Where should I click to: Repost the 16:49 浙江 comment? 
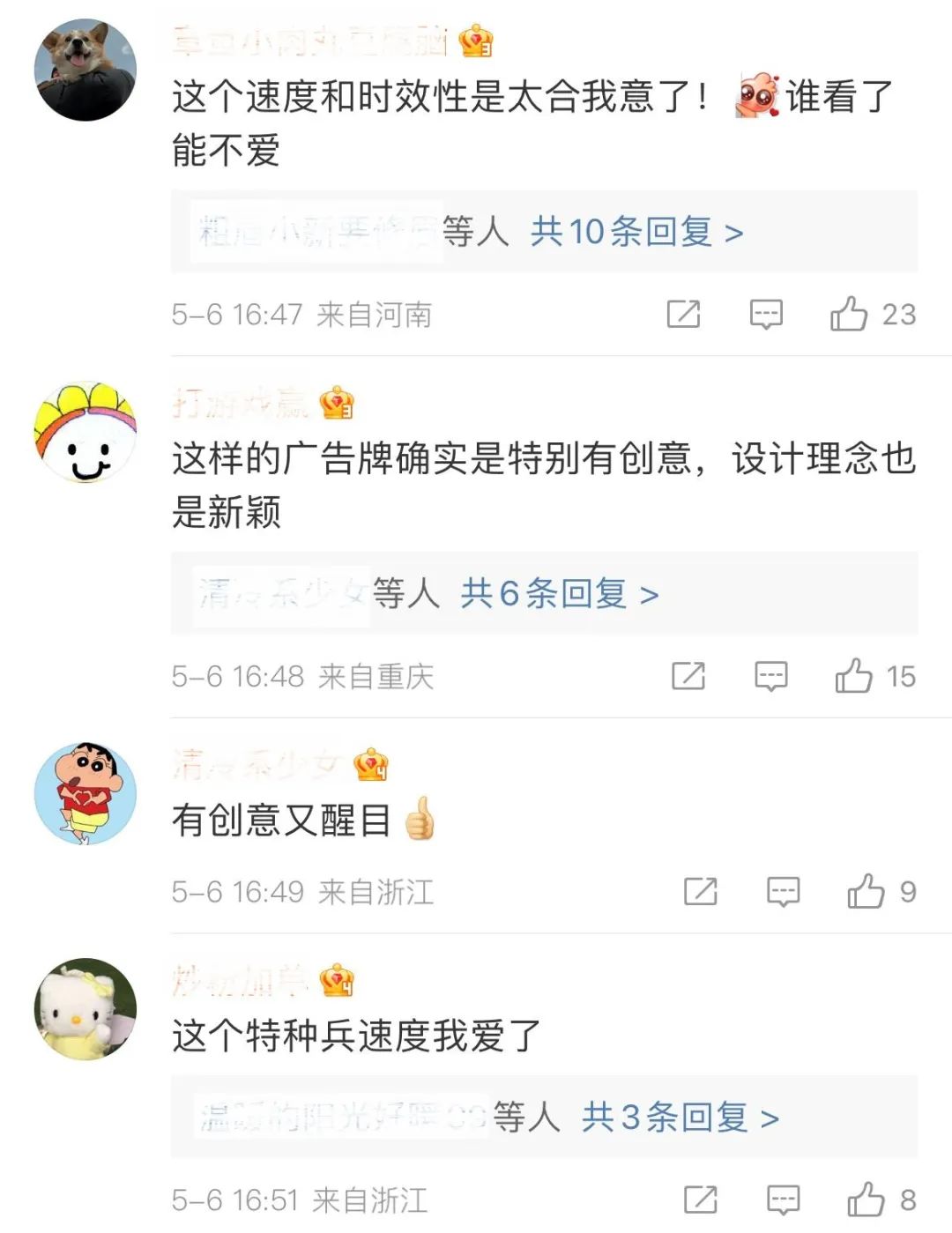pos(701,891)
